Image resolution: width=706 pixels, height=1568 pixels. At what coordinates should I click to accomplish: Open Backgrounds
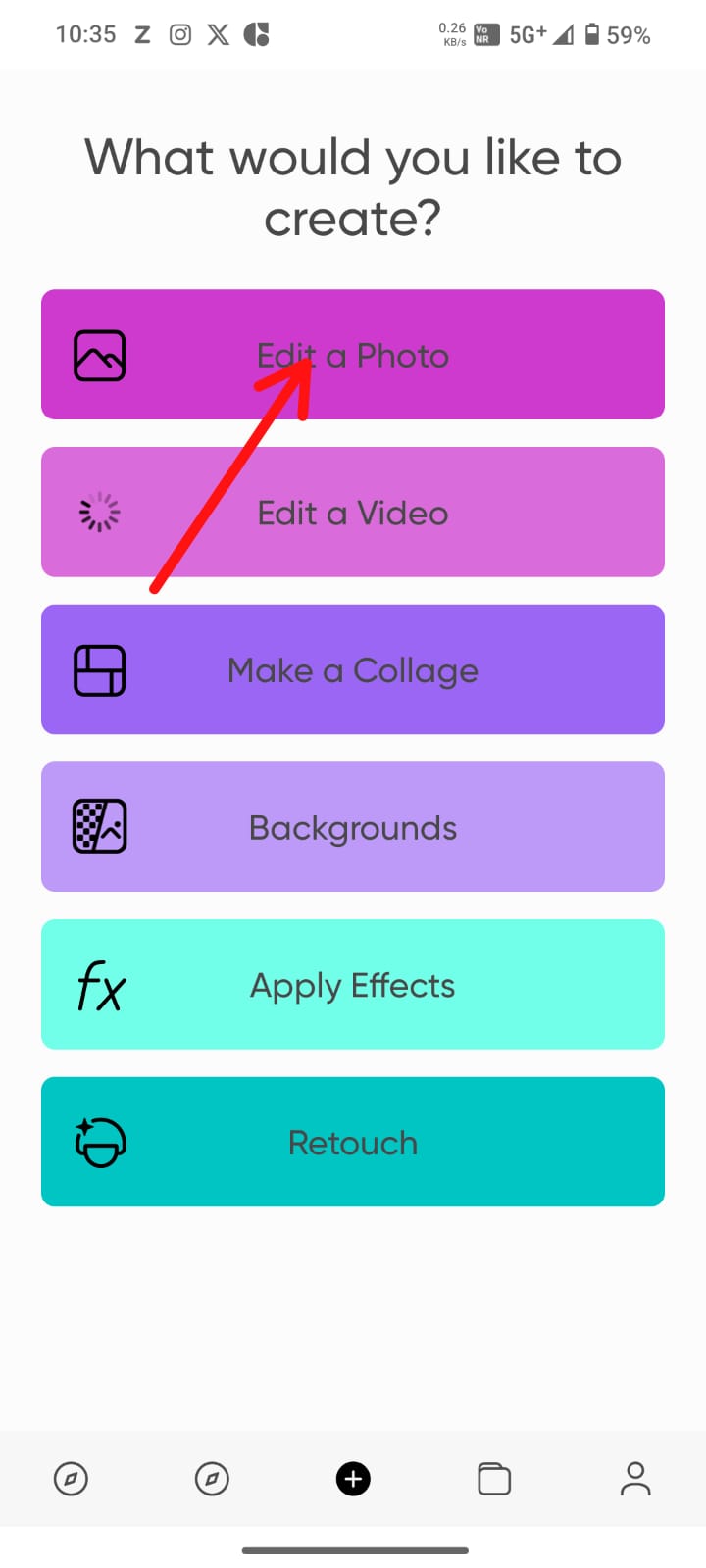point(353,826)
